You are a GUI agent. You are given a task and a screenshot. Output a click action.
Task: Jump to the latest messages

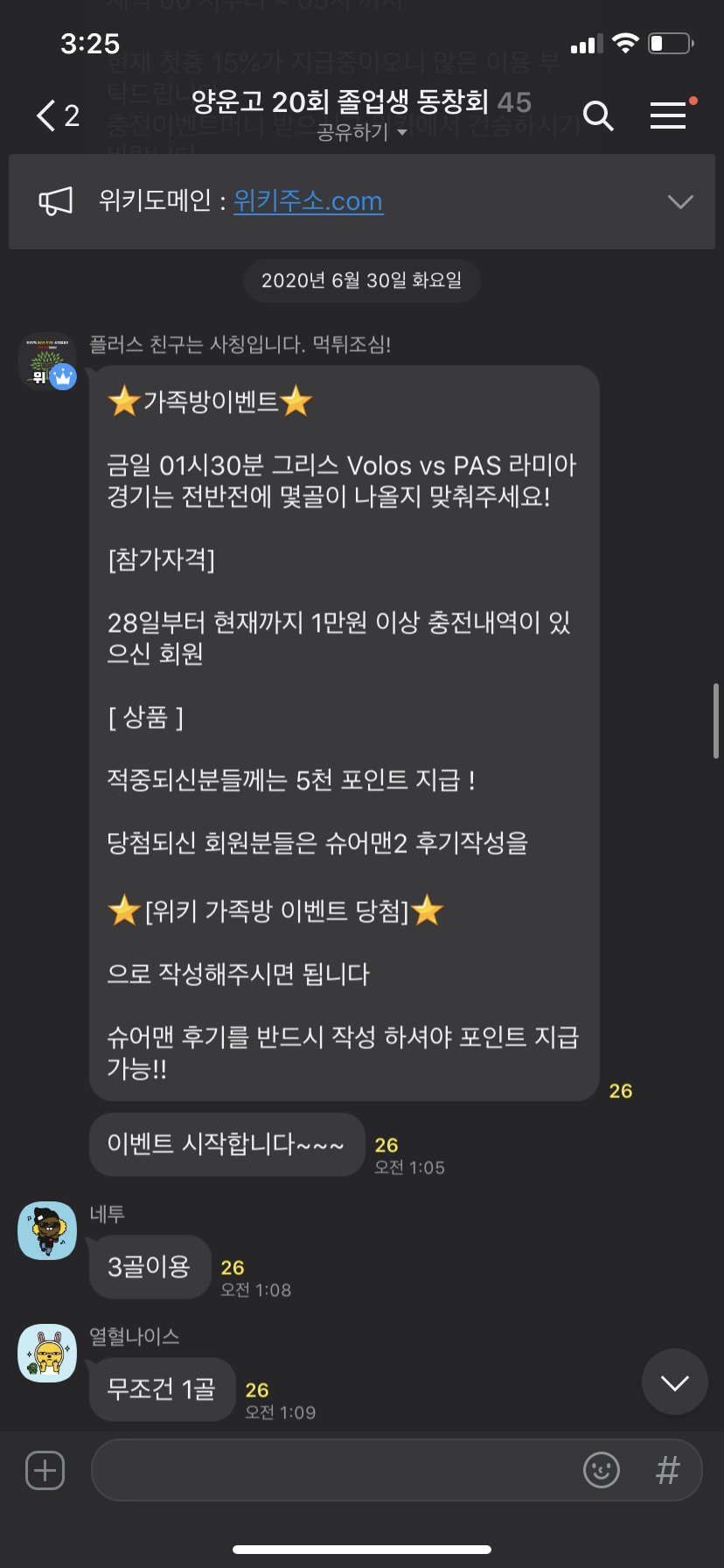click(x=674, y=1382)
